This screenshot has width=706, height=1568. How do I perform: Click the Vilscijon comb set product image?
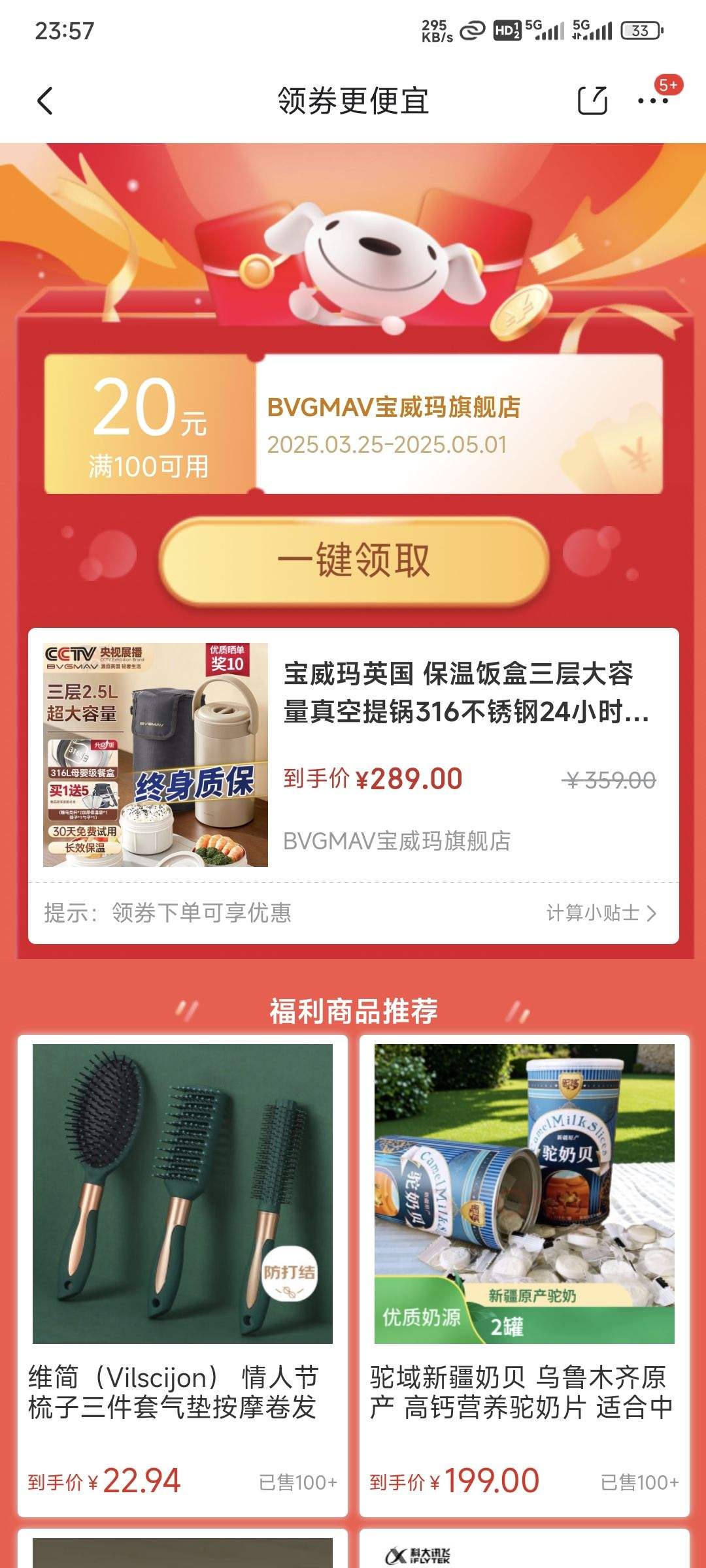click(183, 1196)
